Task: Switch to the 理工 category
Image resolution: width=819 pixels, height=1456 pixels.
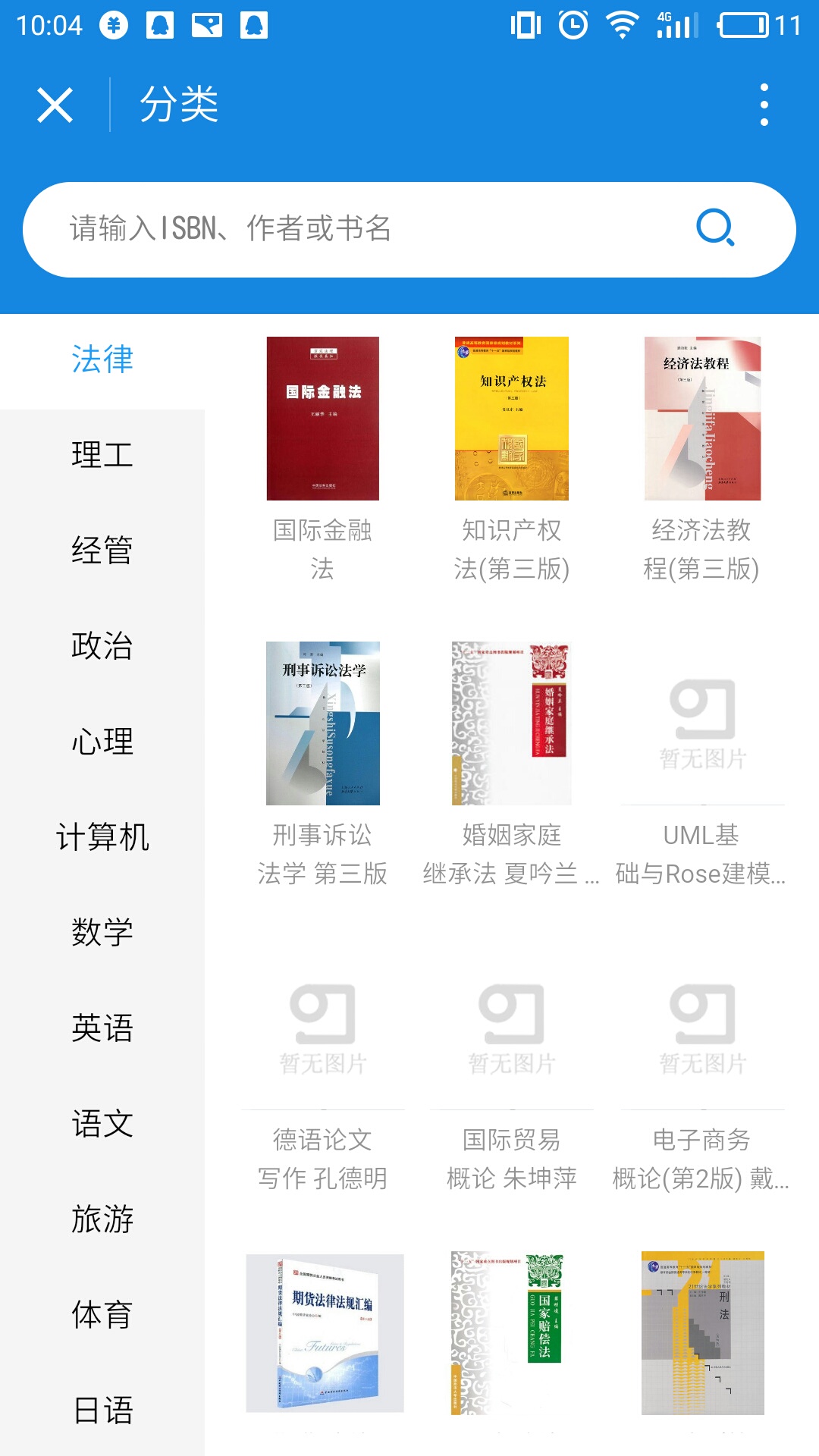Action: 102,455
